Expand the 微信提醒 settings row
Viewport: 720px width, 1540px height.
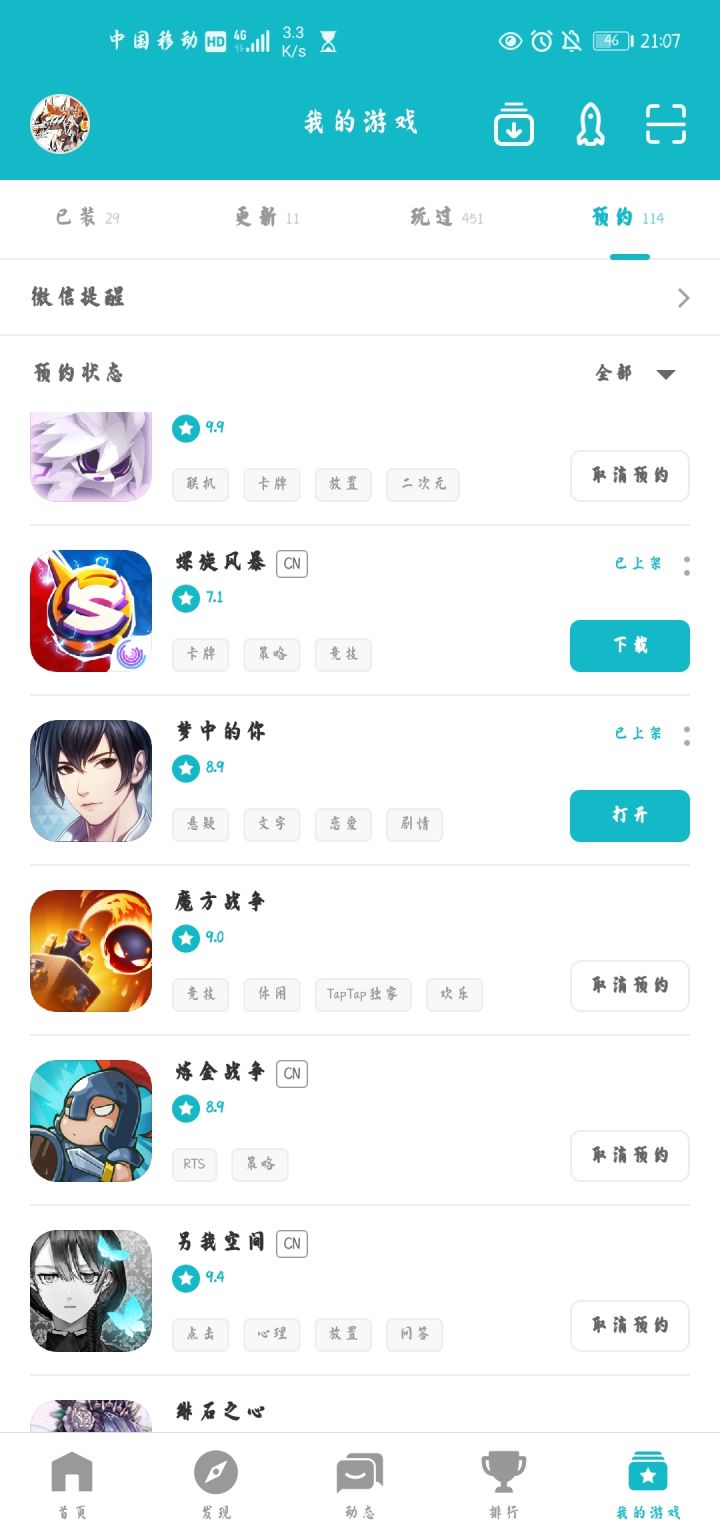360,297
